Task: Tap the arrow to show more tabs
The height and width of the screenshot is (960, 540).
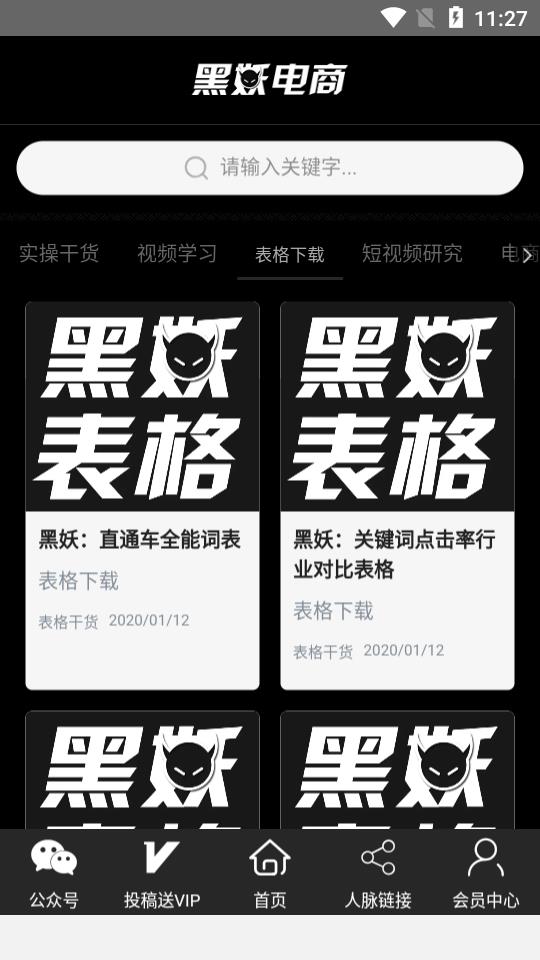Action: tap(527, 255)
